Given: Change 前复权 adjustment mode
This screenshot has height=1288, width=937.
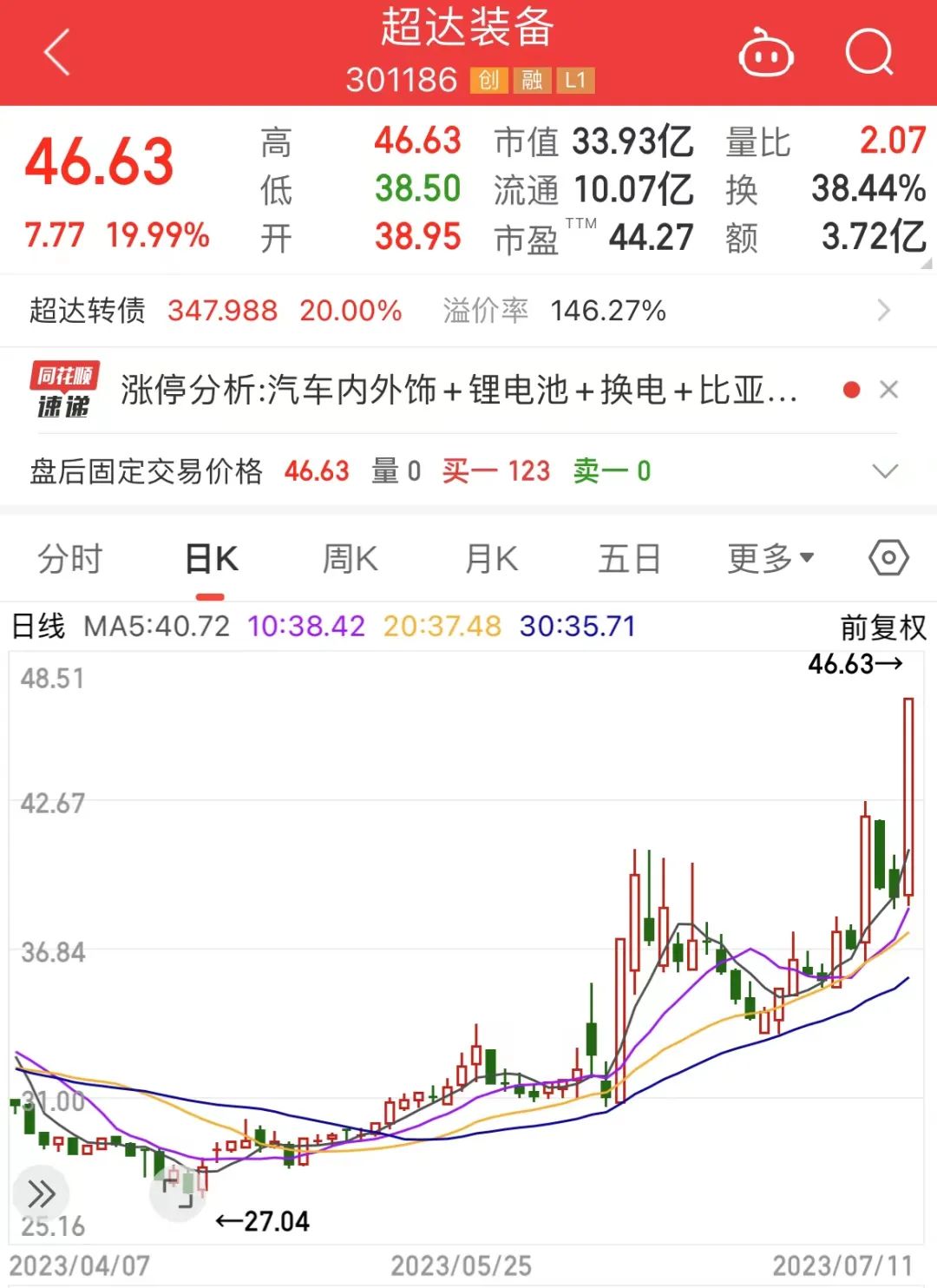Looking at the screenshot, I should click(x=883, y=627).
